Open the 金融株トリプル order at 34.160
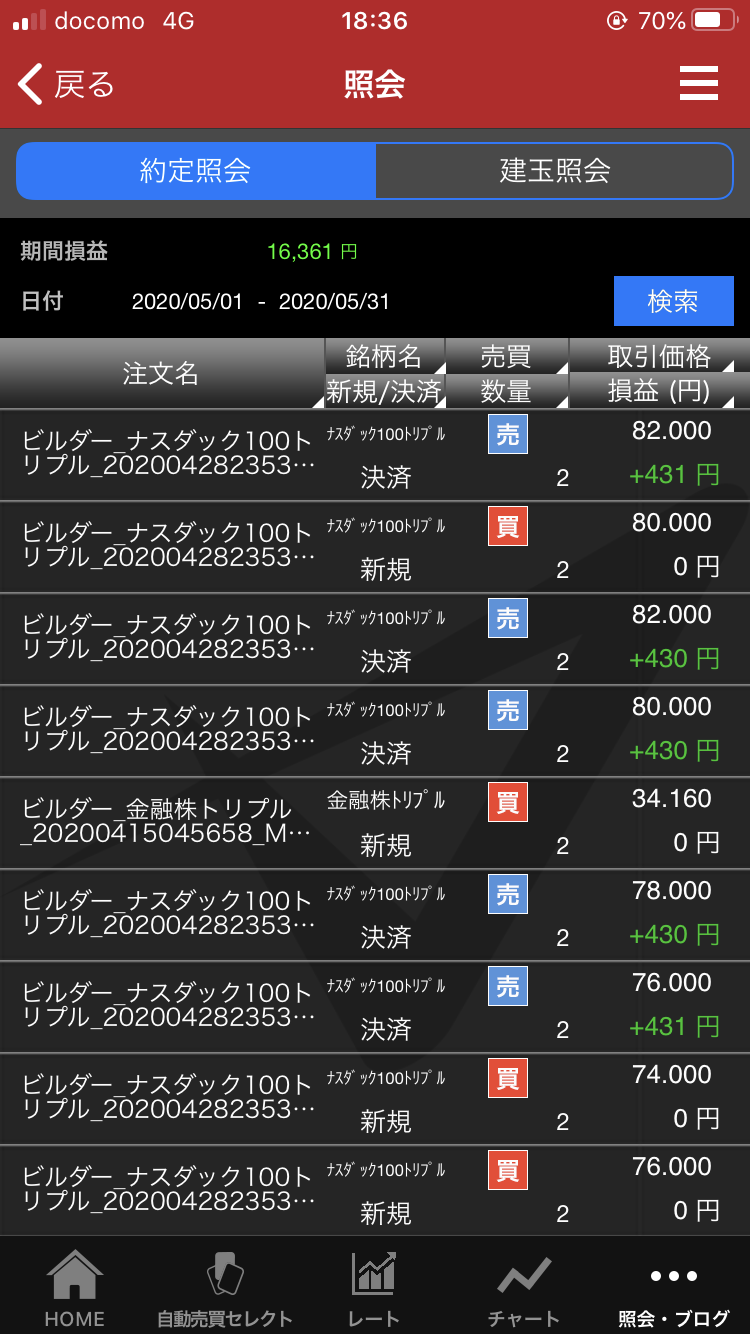Image resolution: width=750 pixels, height=1334 pixels. click(375, 823)
